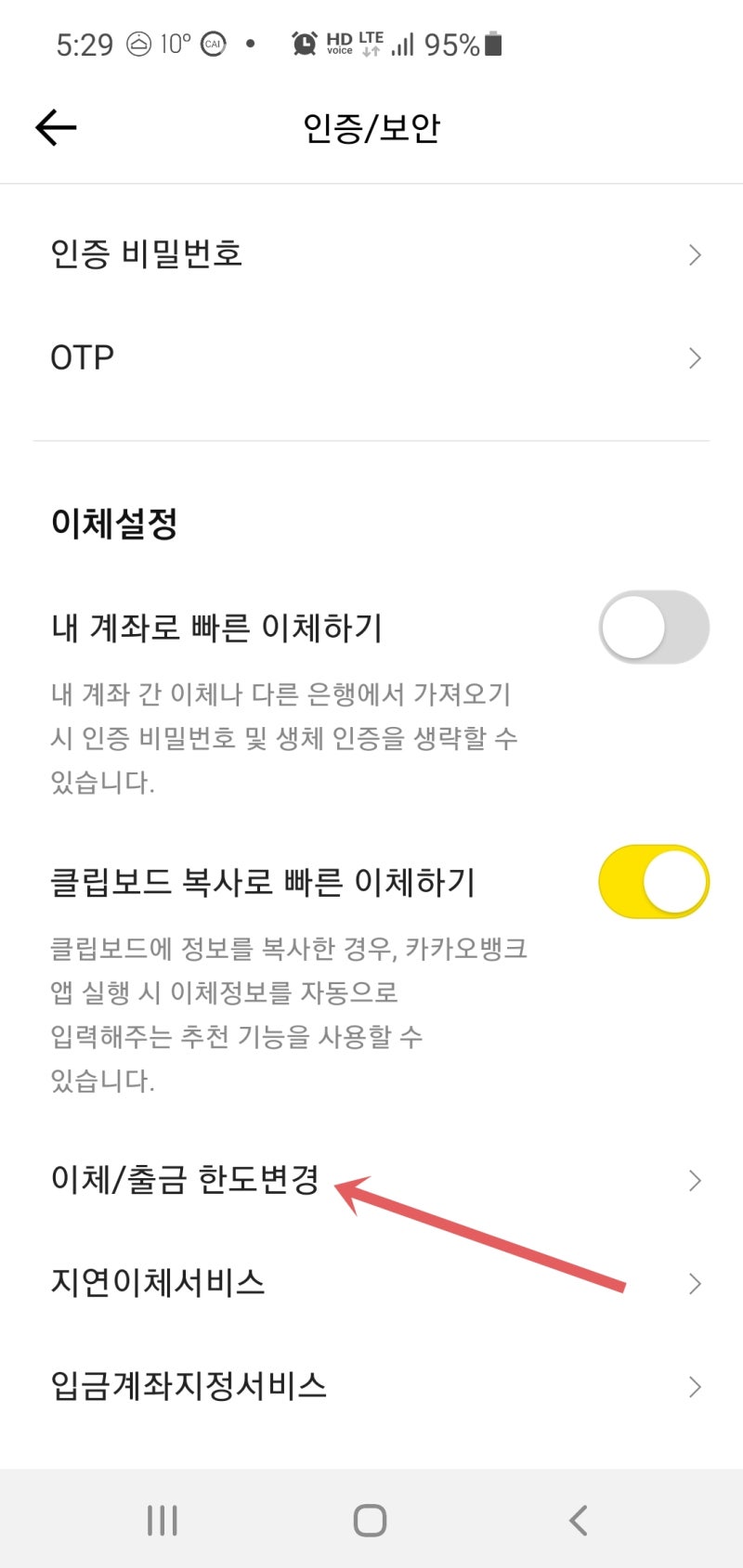Image resolution: width=743 pixels, height=1568 pixels.
Task: Tap the weather icon showing 10 degrees
Action: (x=137, y=42)
